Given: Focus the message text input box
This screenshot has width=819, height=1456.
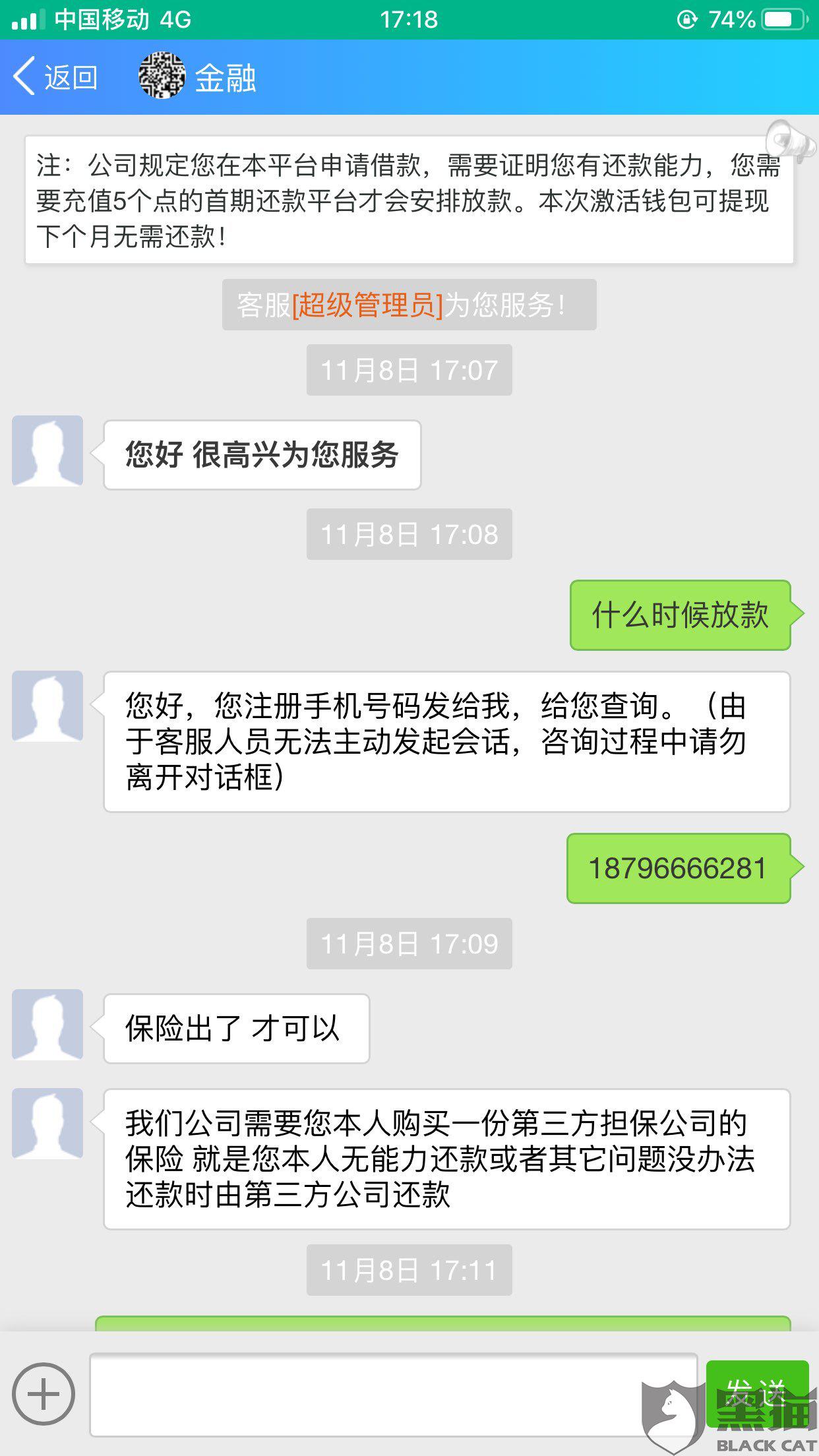Looking at the screenshot, I should pos(393,1394).
